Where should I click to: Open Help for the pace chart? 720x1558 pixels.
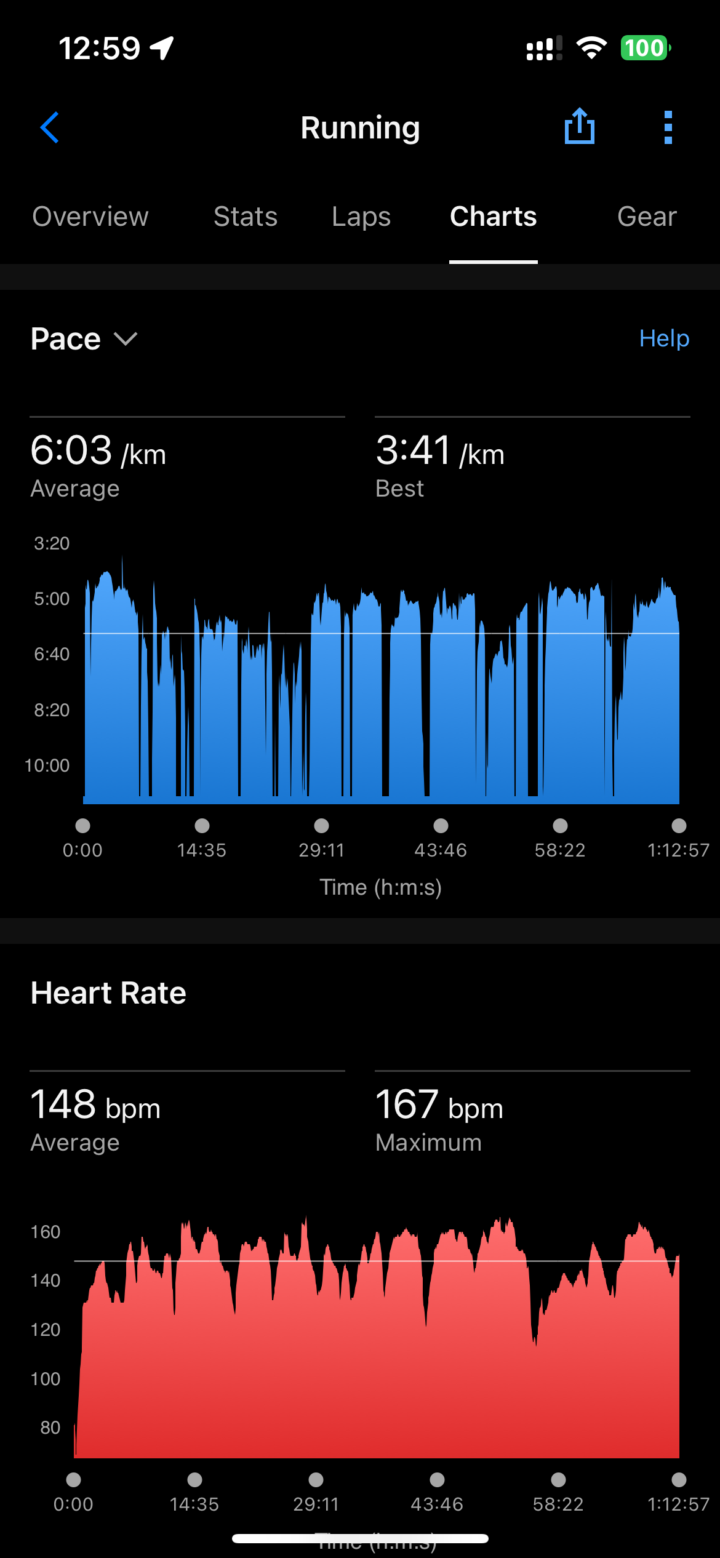pos(664,339)
